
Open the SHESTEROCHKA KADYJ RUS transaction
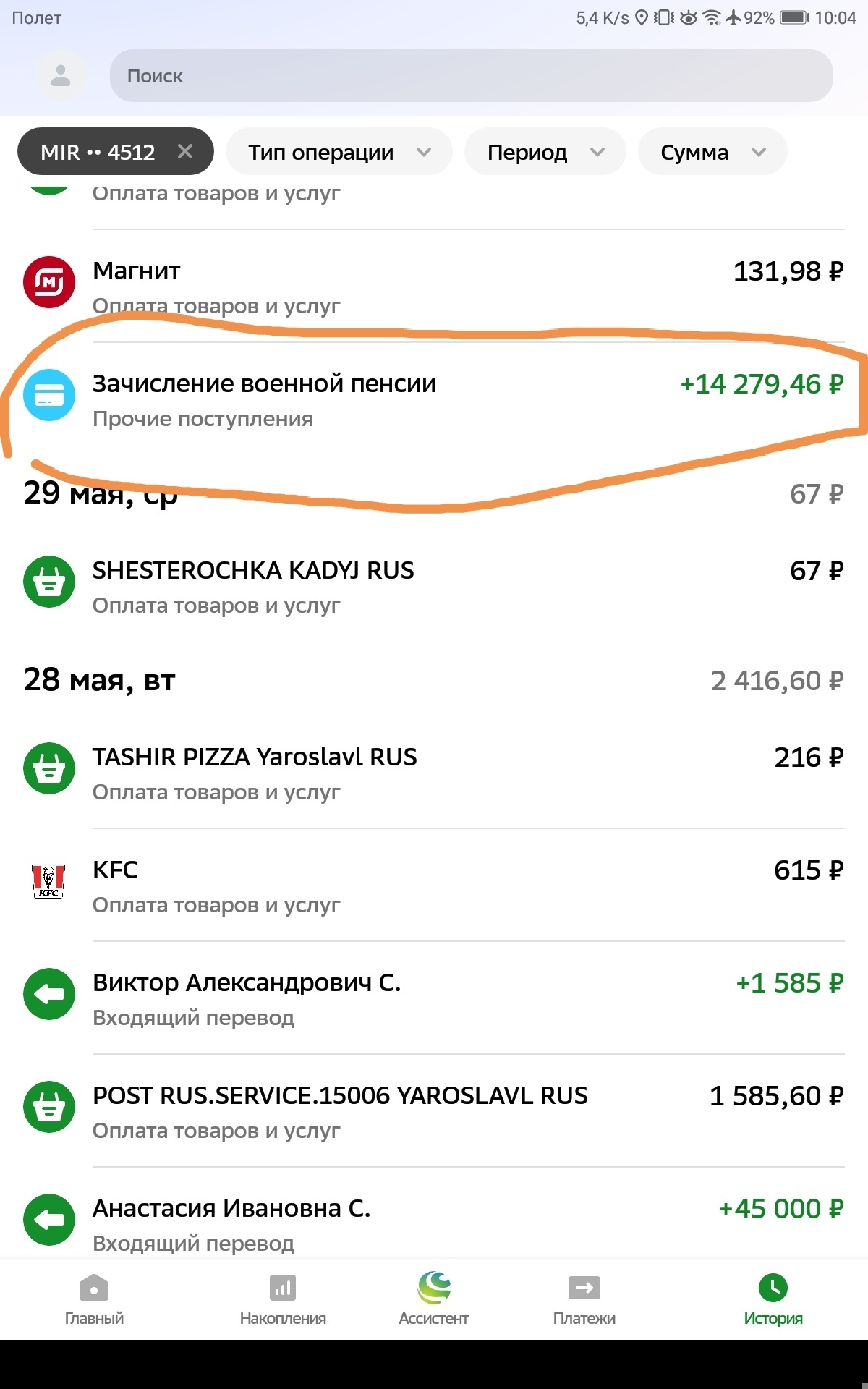click(434, 586)
